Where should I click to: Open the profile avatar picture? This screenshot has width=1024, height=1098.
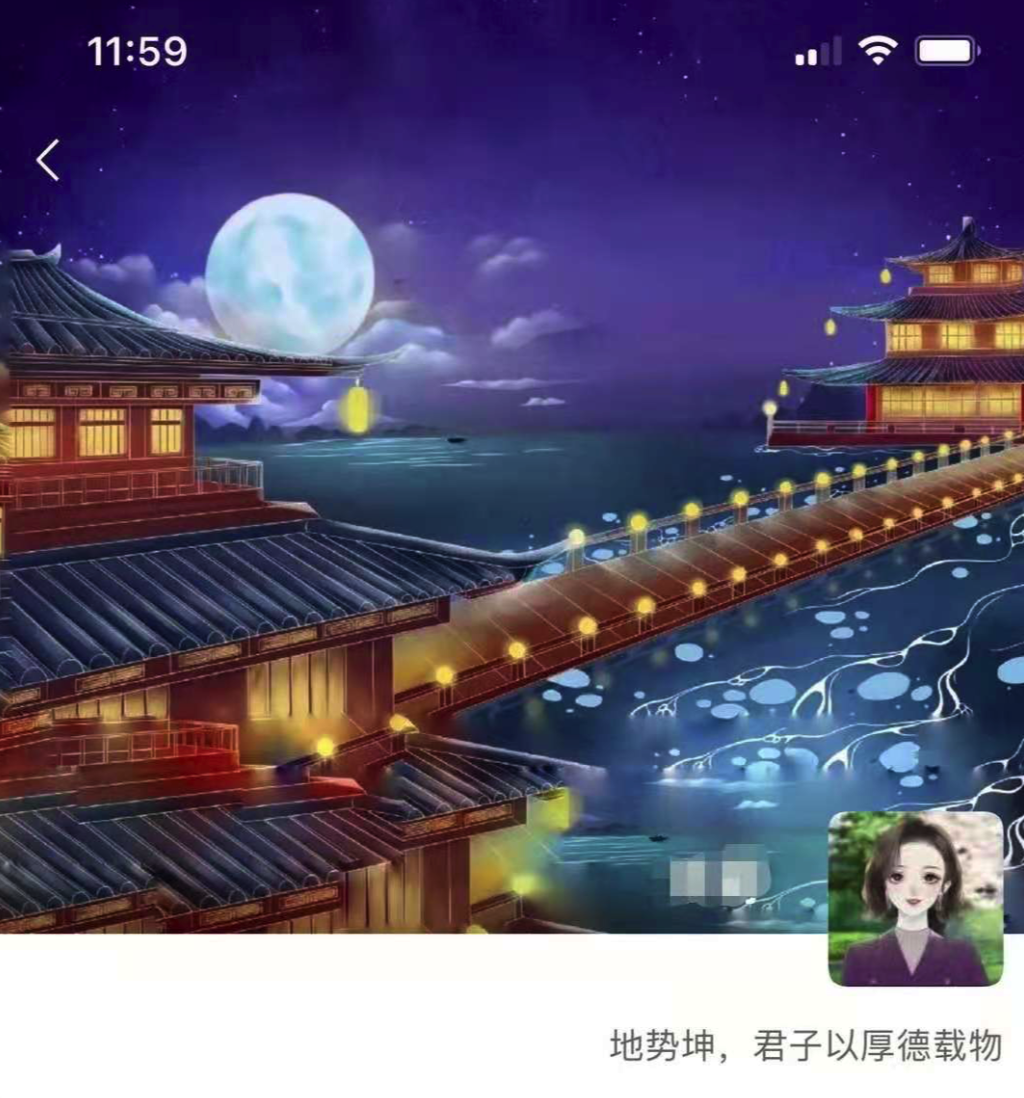pos(915,898)
